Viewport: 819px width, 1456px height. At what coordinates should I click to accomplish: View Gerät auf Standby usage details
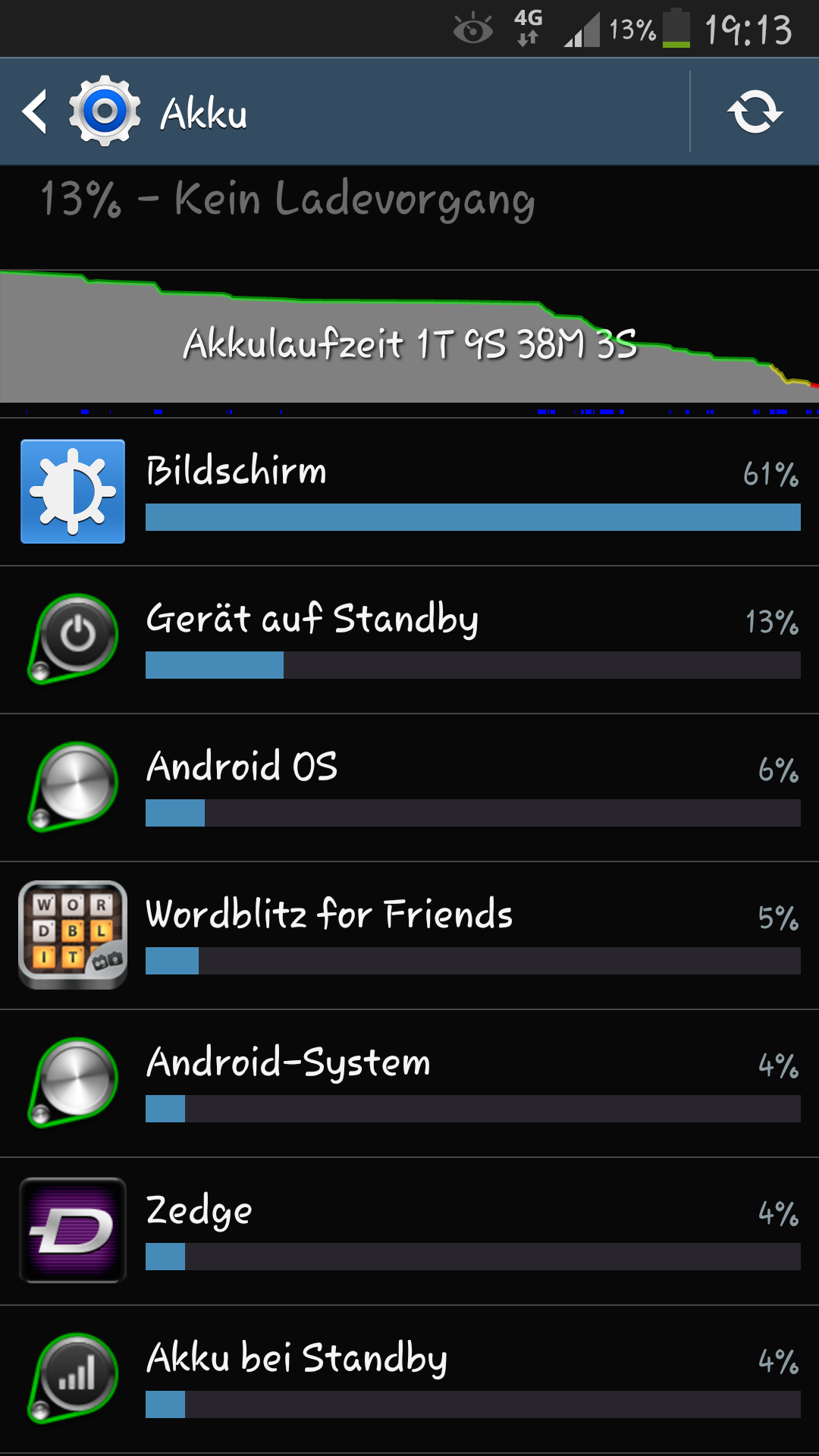pos(409,640)
